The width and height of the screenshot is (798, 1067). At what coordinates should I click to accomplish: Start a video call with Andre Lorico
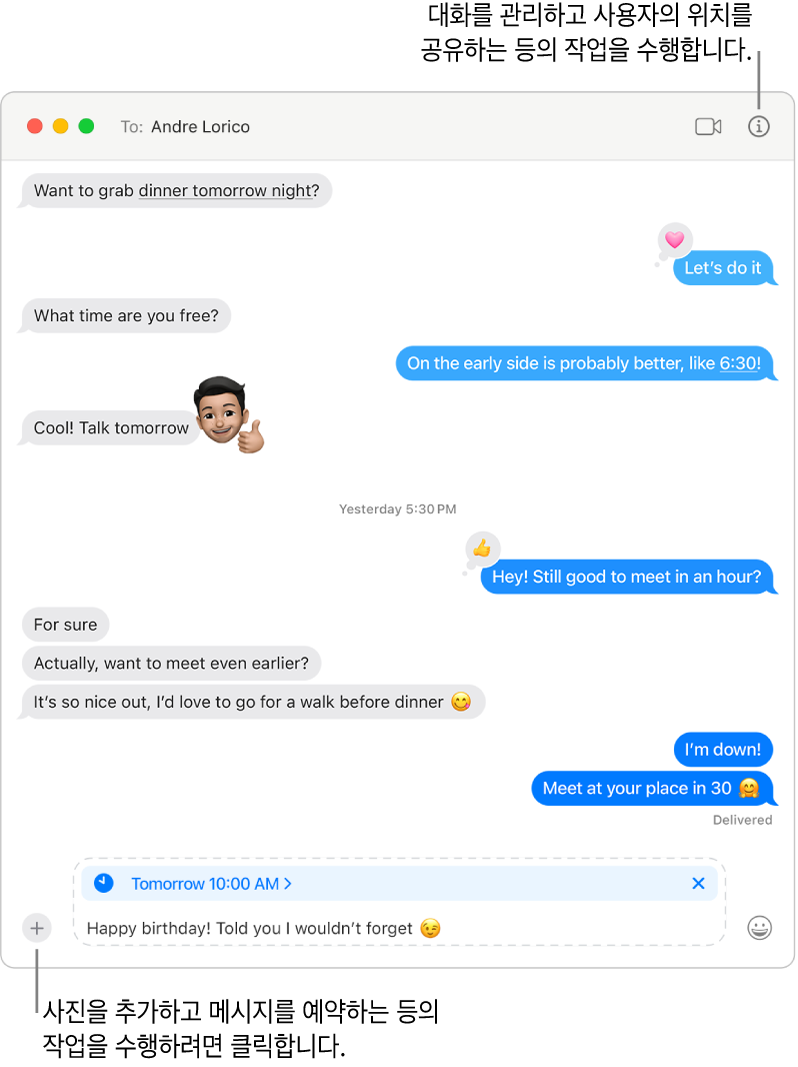[708, 127]
